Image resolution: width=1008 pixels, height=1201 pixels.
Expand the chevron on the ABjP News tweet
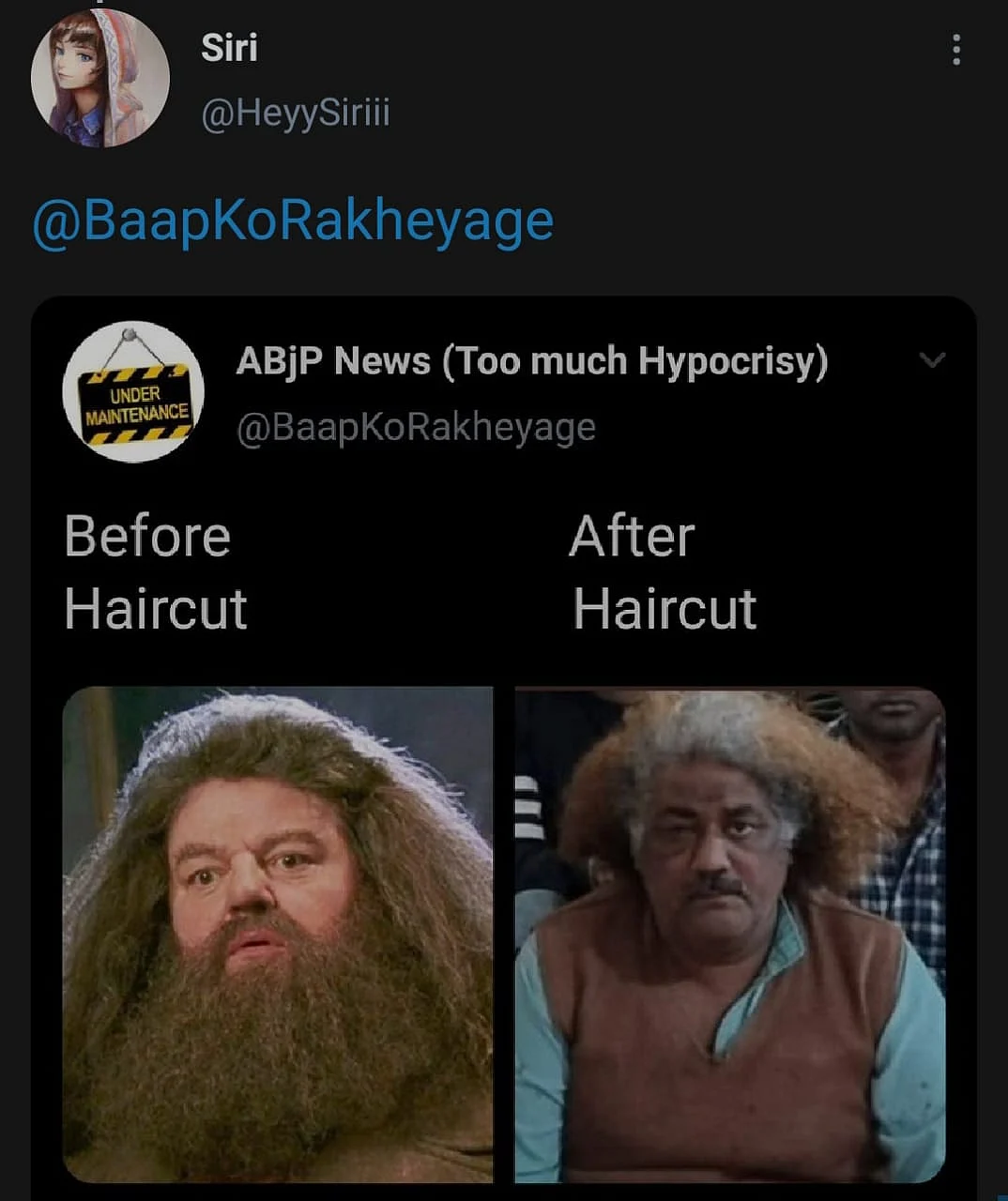[x=931, y=360]
